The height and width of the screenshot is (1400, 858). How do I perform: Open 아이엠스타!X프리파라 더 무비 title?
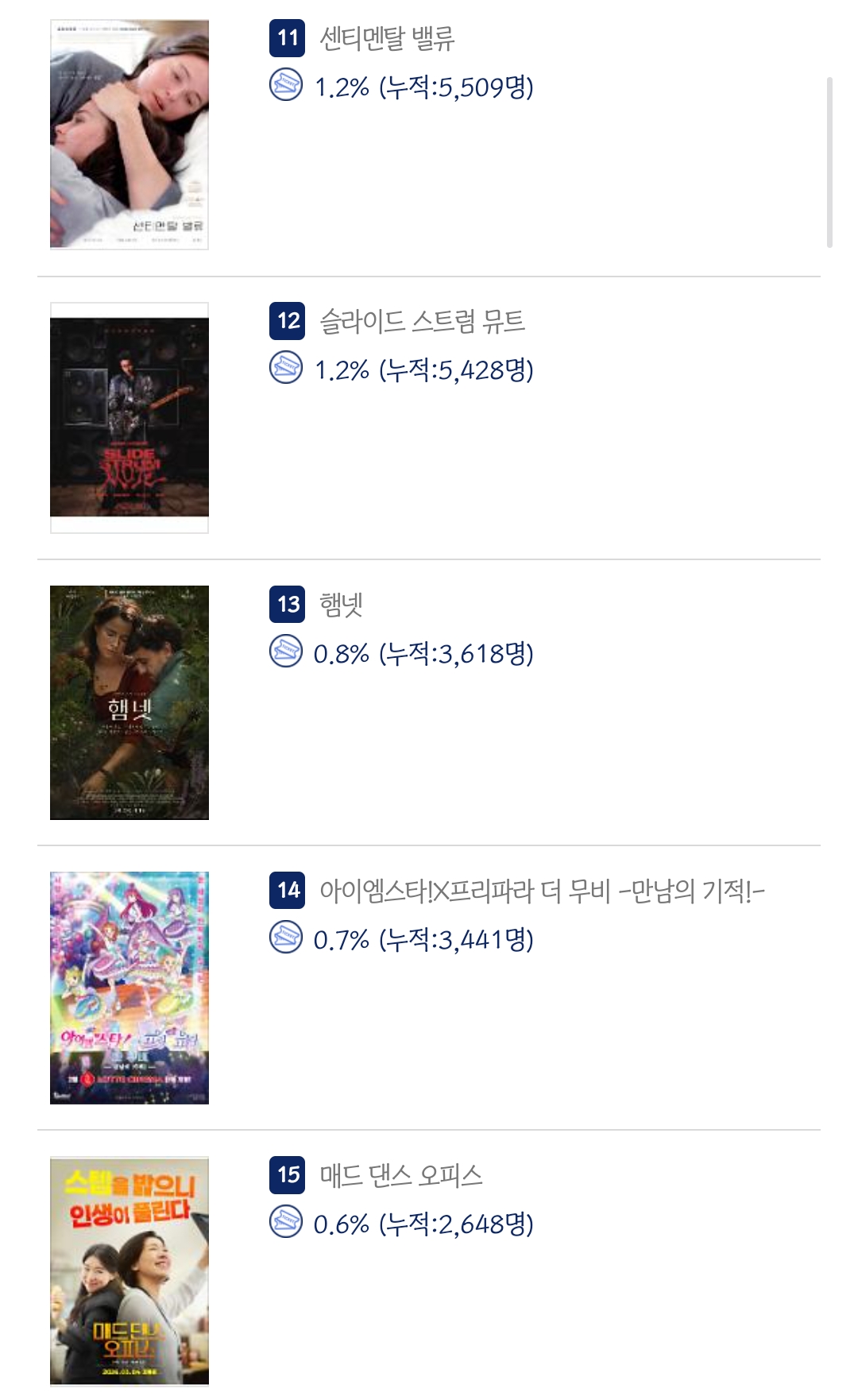(x=541, y=891)
